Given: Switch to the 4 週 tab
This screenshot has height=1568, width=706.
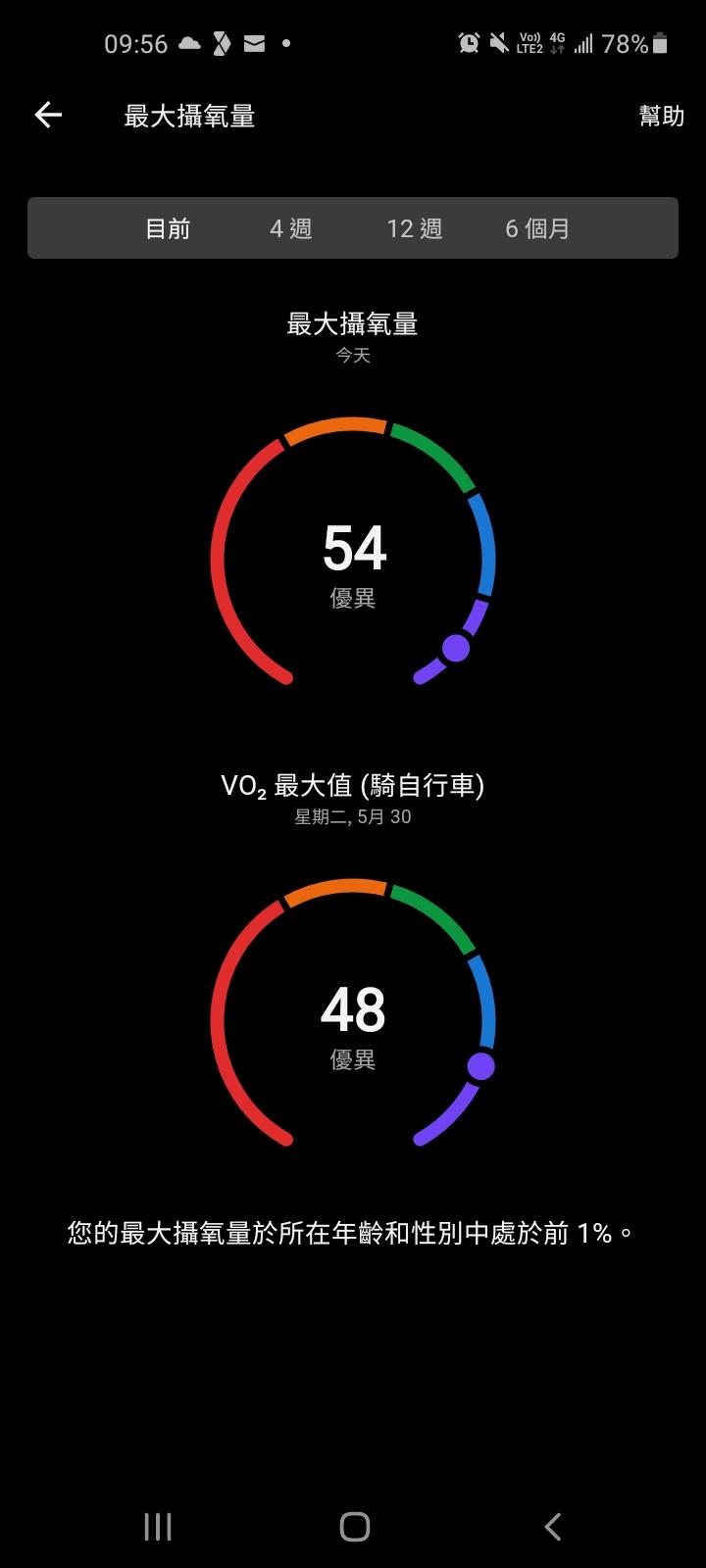Looking at the screenshot, I should pos(291,228).
